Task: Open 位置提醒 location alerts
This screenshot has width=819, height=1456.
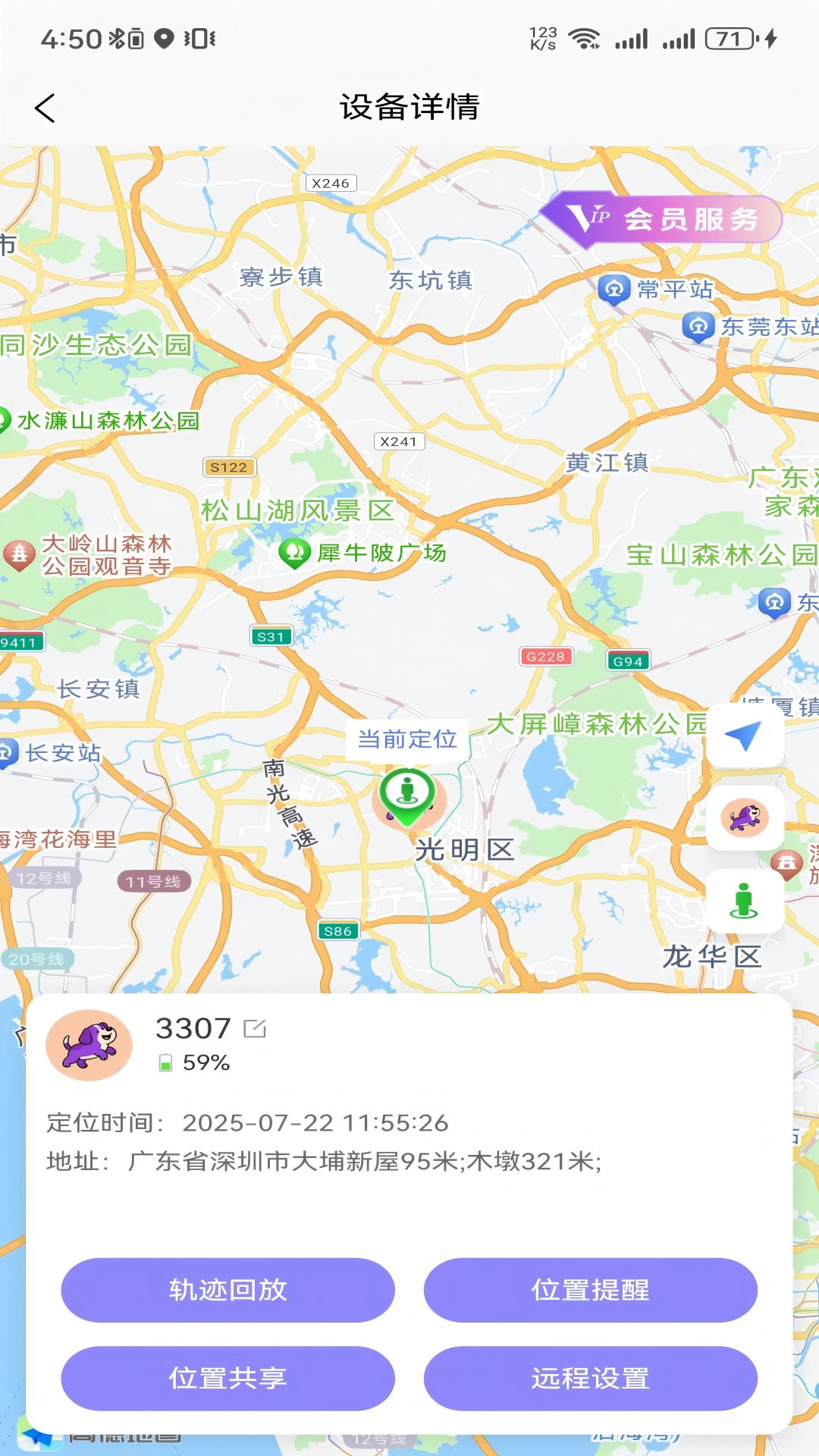Action: (x=592, y=1289)
